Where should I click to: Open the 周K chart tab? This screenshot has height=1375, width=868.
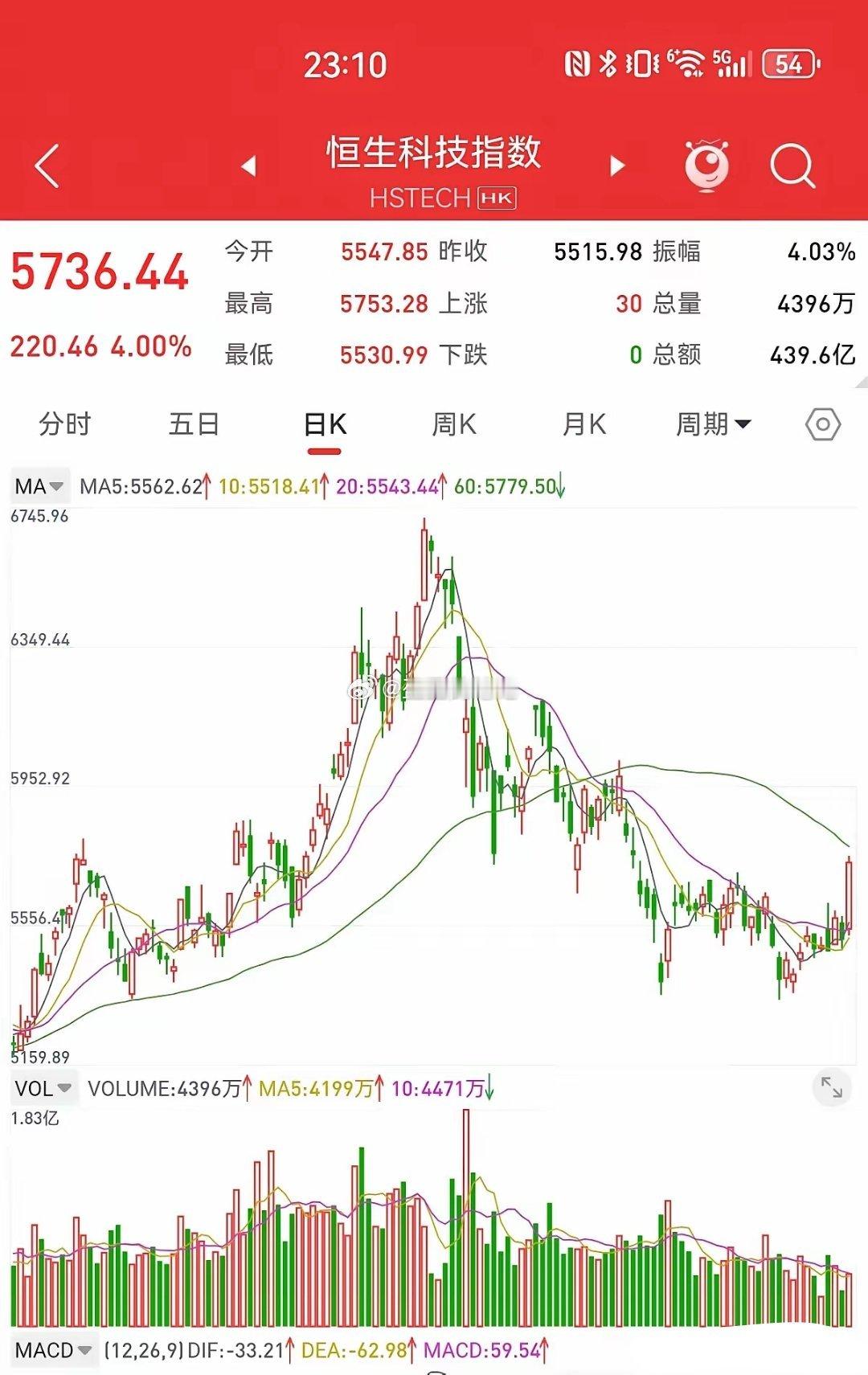click(x=454, y=424)
